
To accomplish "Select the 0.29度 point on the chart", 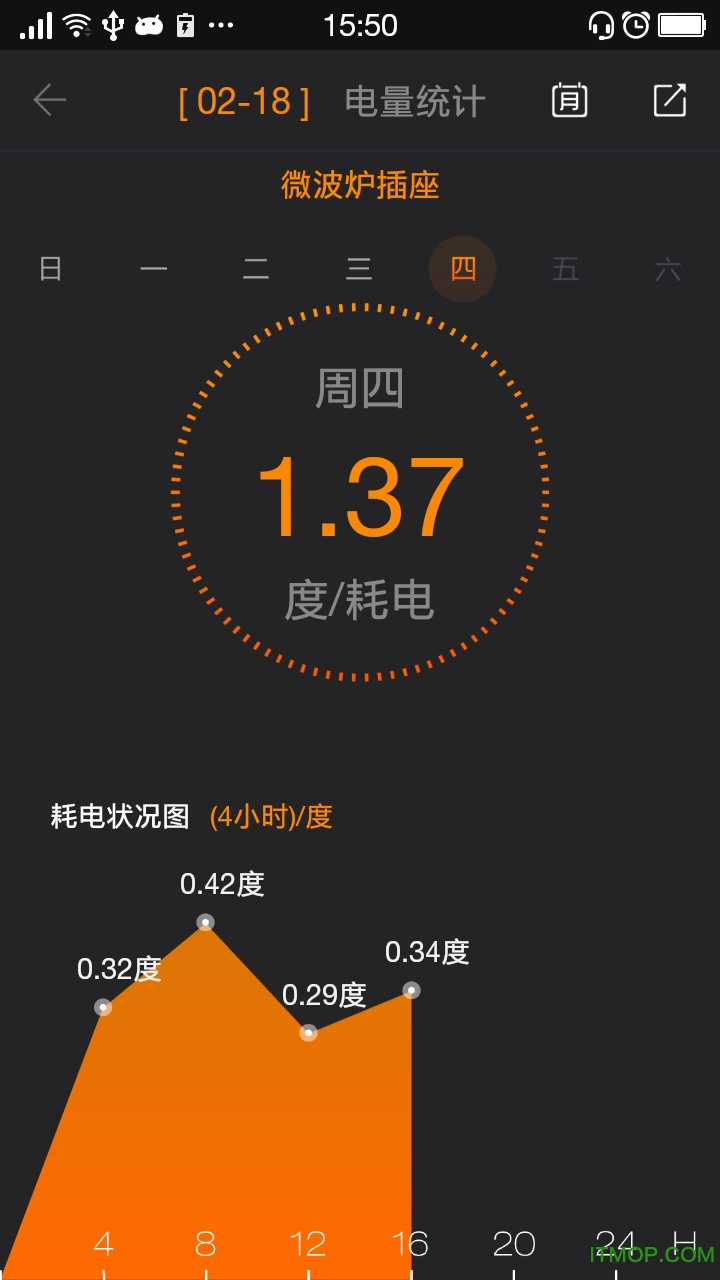I will coord(308,1032).
